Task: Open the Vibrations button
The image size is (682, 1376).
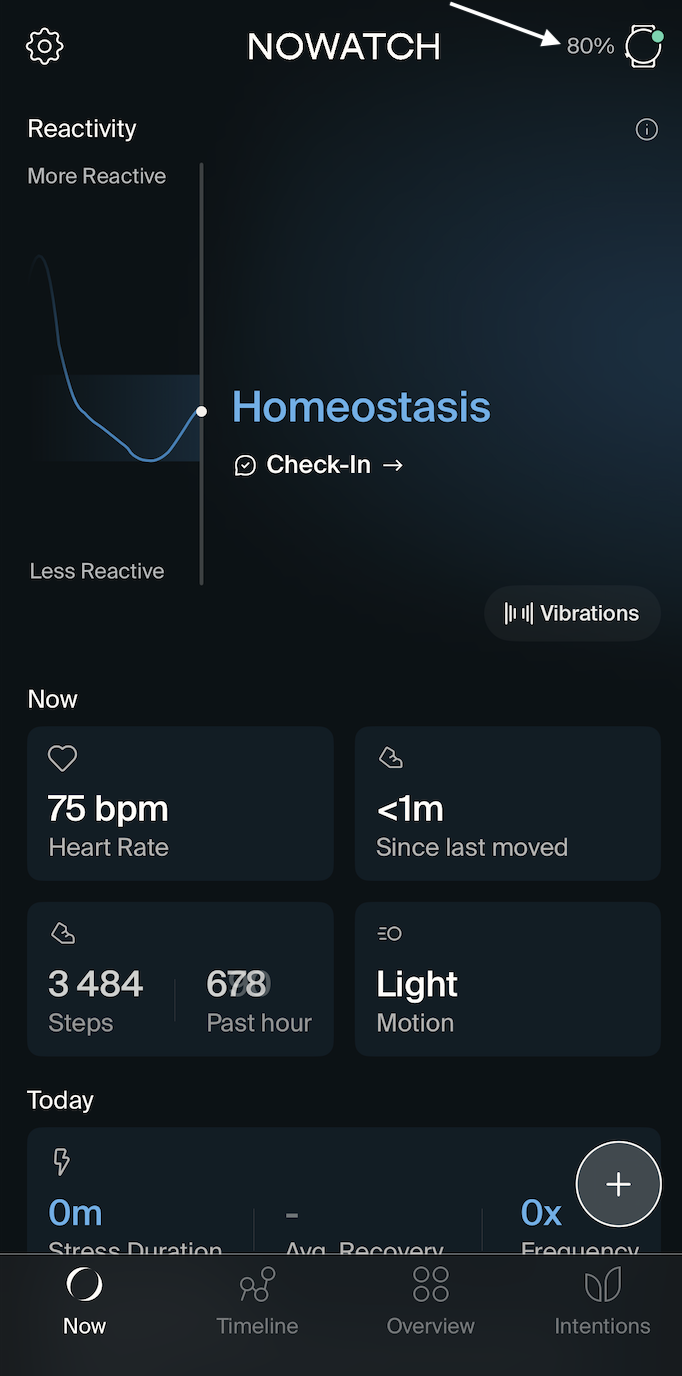Action: pos(572,613)
